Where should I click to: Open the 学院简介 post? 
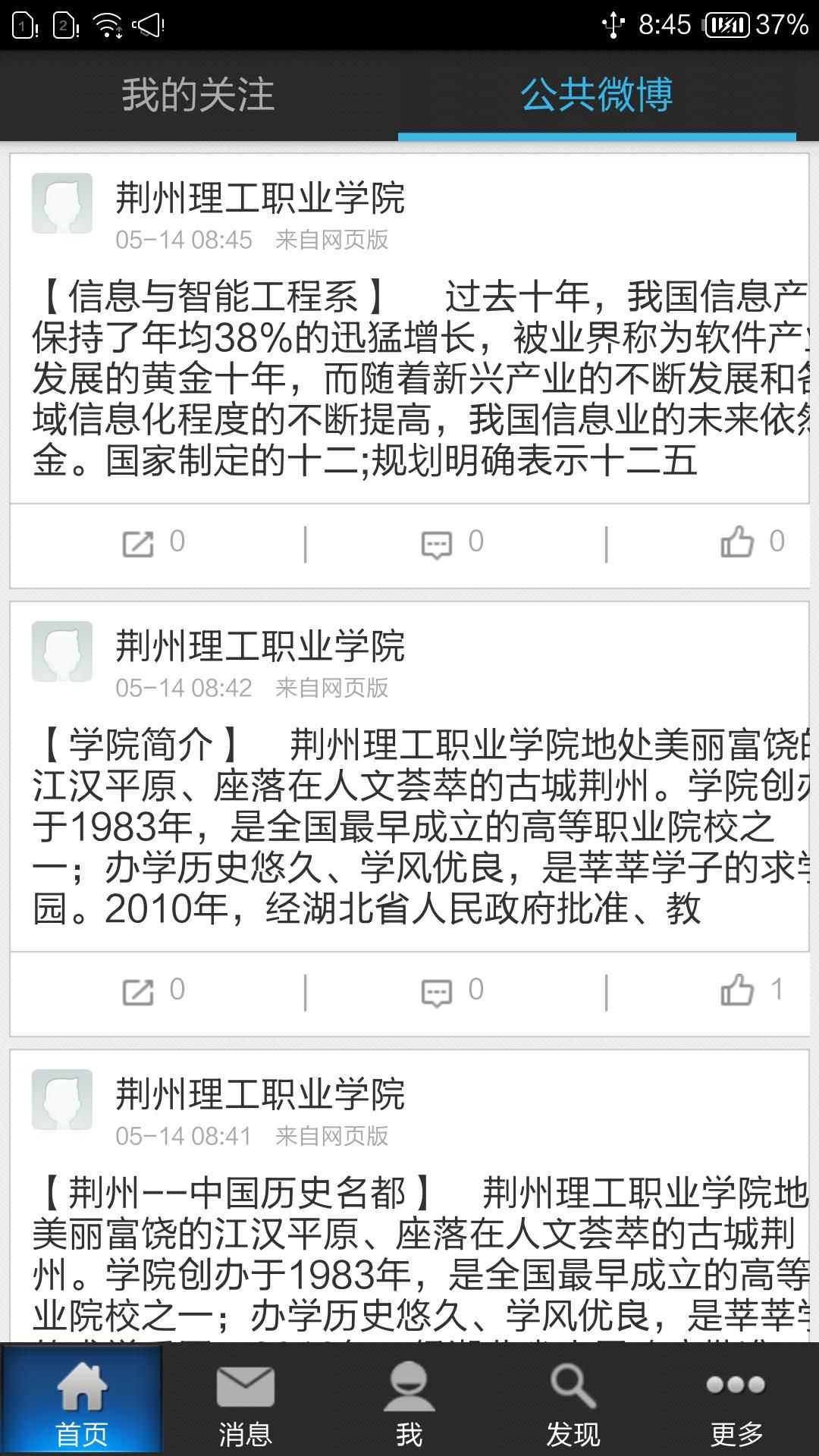409,827
